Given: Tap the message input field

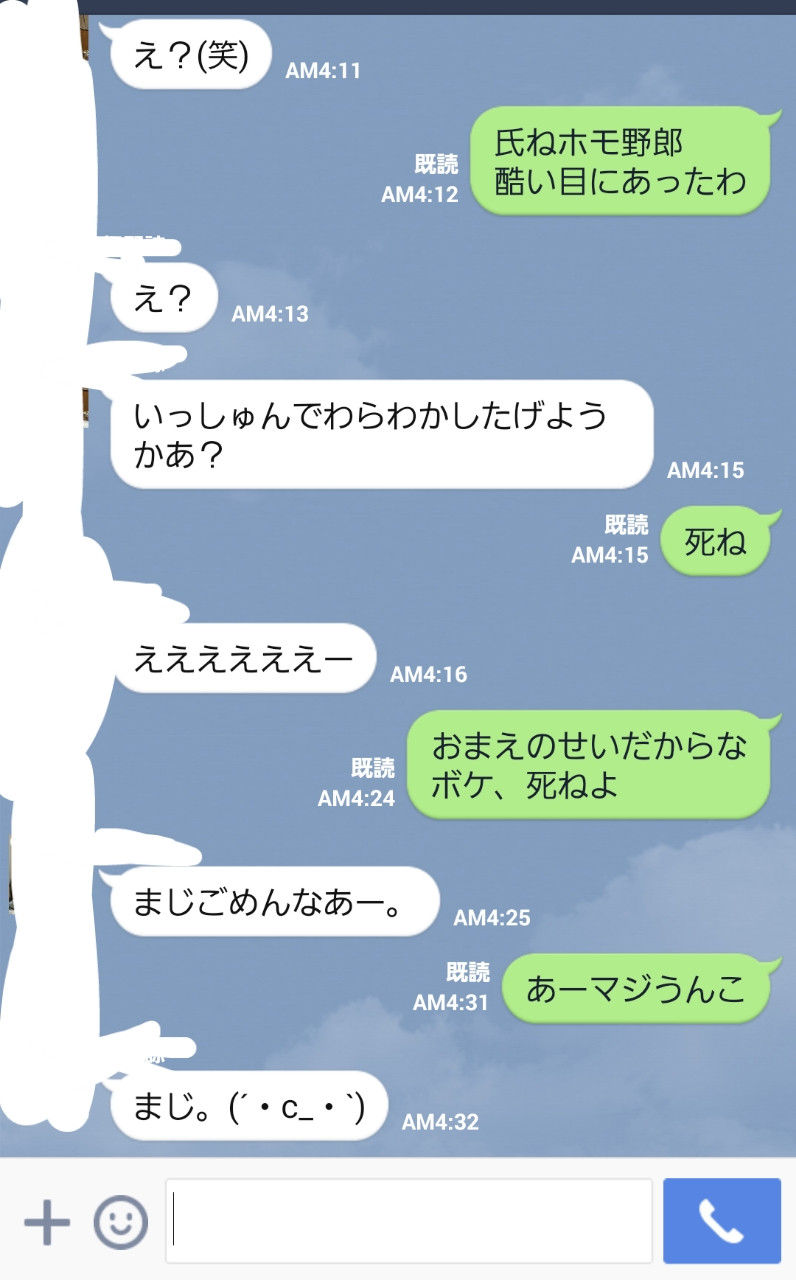Looking at the screenshot, I should [410, 1220].
